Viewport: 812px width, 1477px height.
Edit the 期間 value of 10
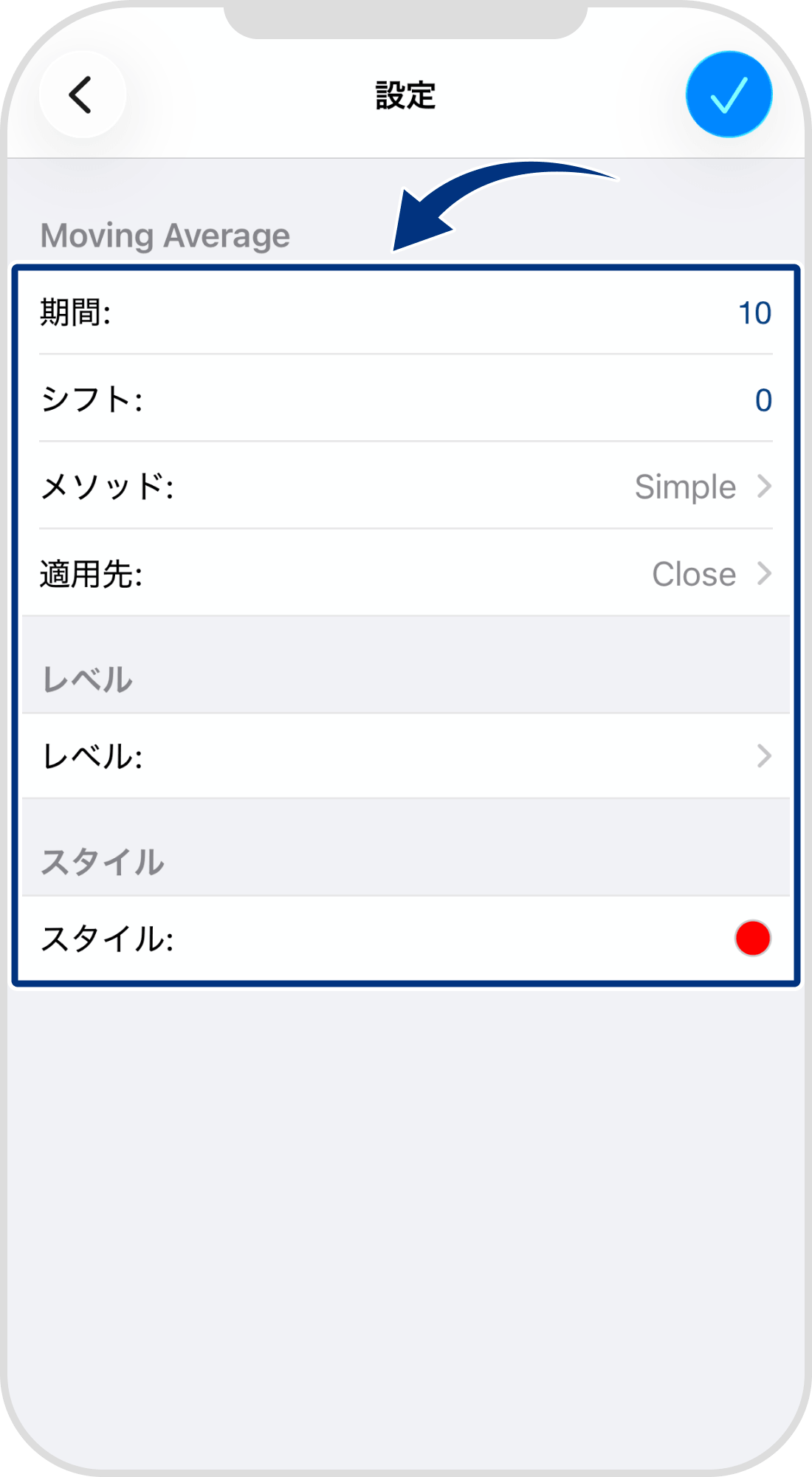click(x=753, y=313)
